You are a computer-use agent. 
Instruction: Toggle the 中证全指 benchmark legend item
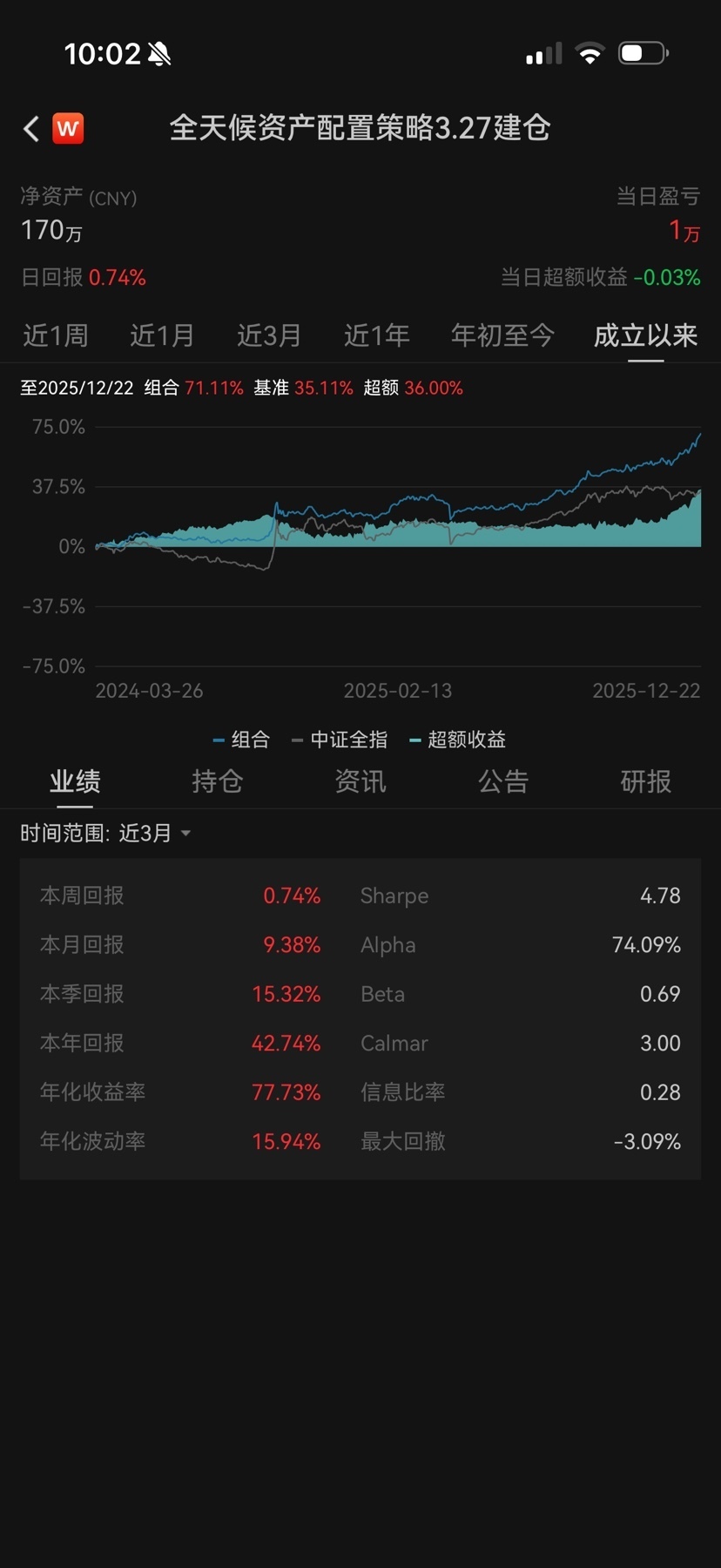340,740
